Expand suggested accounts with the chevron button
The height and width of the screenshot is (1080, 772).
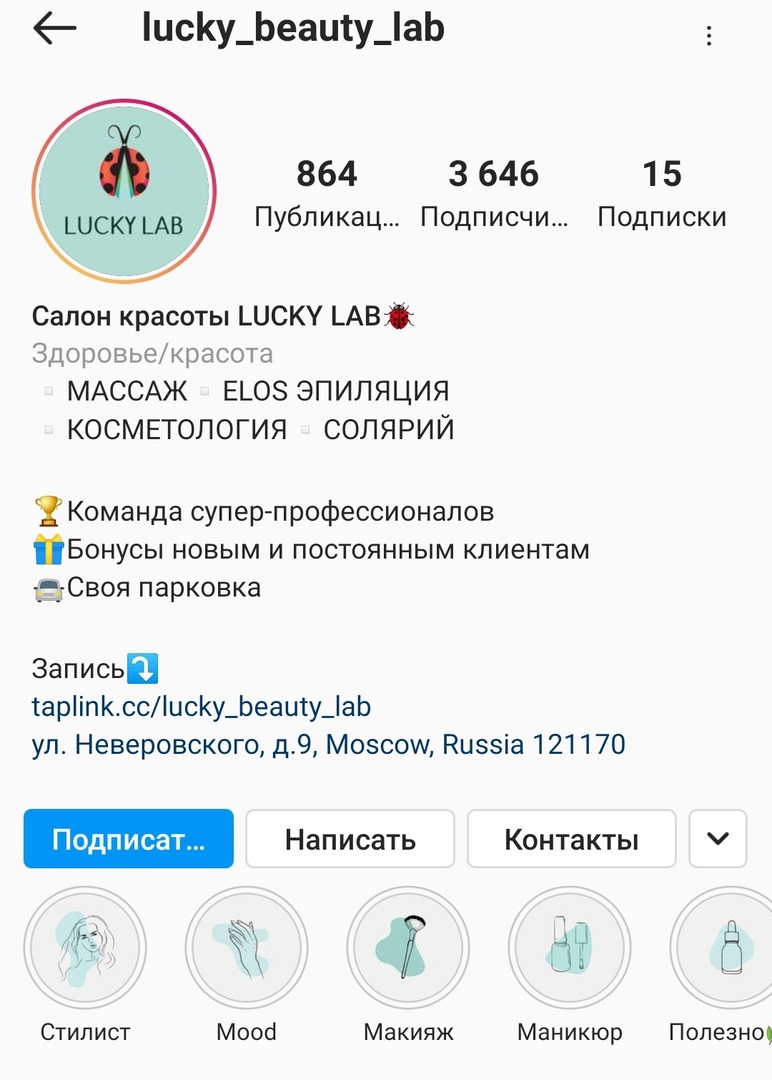point(718,839)
